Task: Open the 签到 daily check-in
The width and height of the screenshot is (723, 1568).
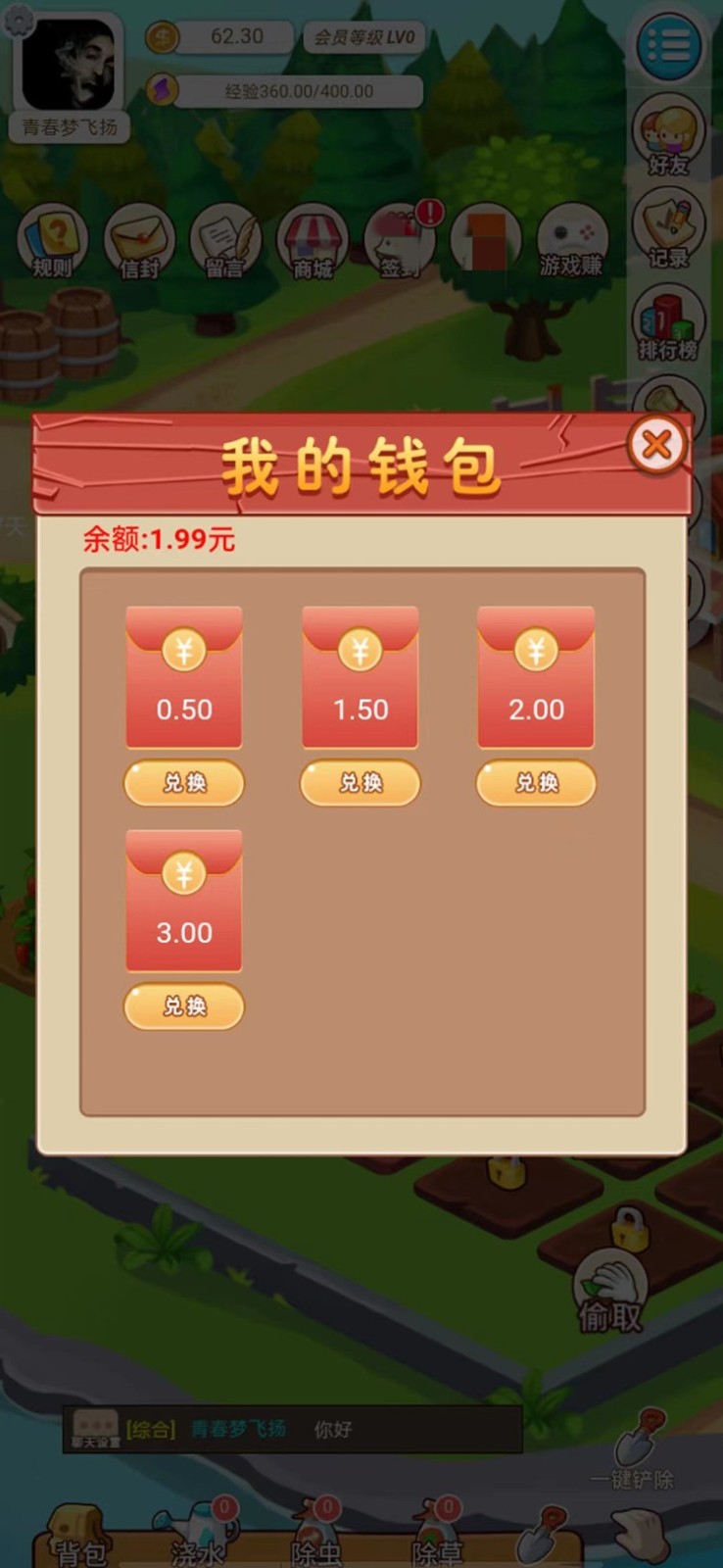Action: (x=400, y=241)
